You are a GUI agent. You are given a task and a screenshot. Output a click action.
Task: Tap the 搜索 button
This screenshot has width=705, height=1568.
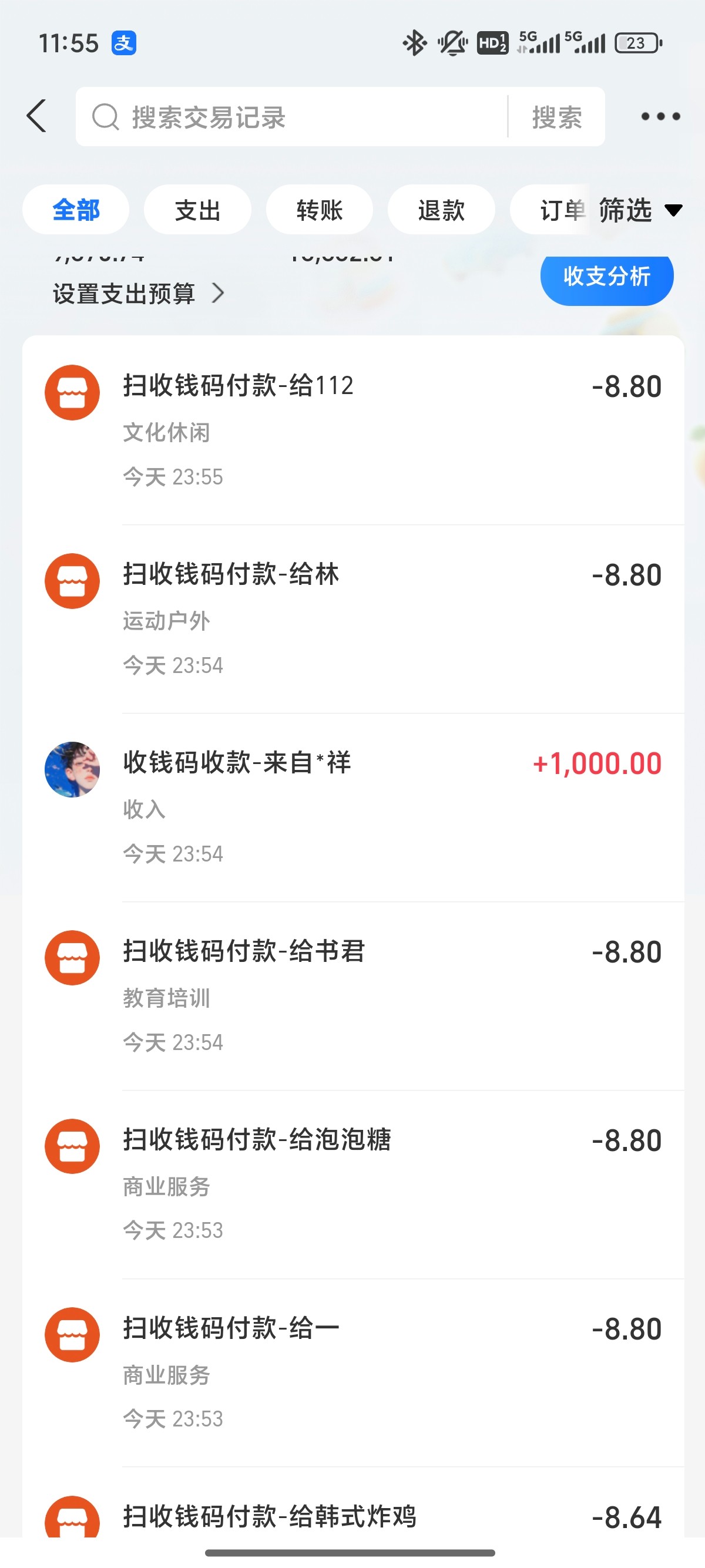[x=556, y=117]
